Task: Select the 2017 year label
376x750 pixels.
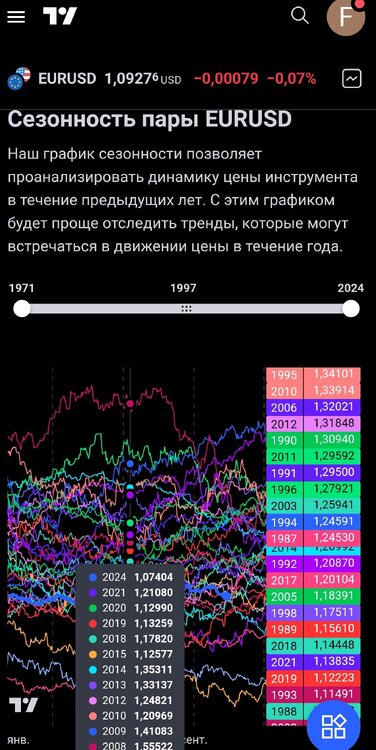Action: coord(284,581)
